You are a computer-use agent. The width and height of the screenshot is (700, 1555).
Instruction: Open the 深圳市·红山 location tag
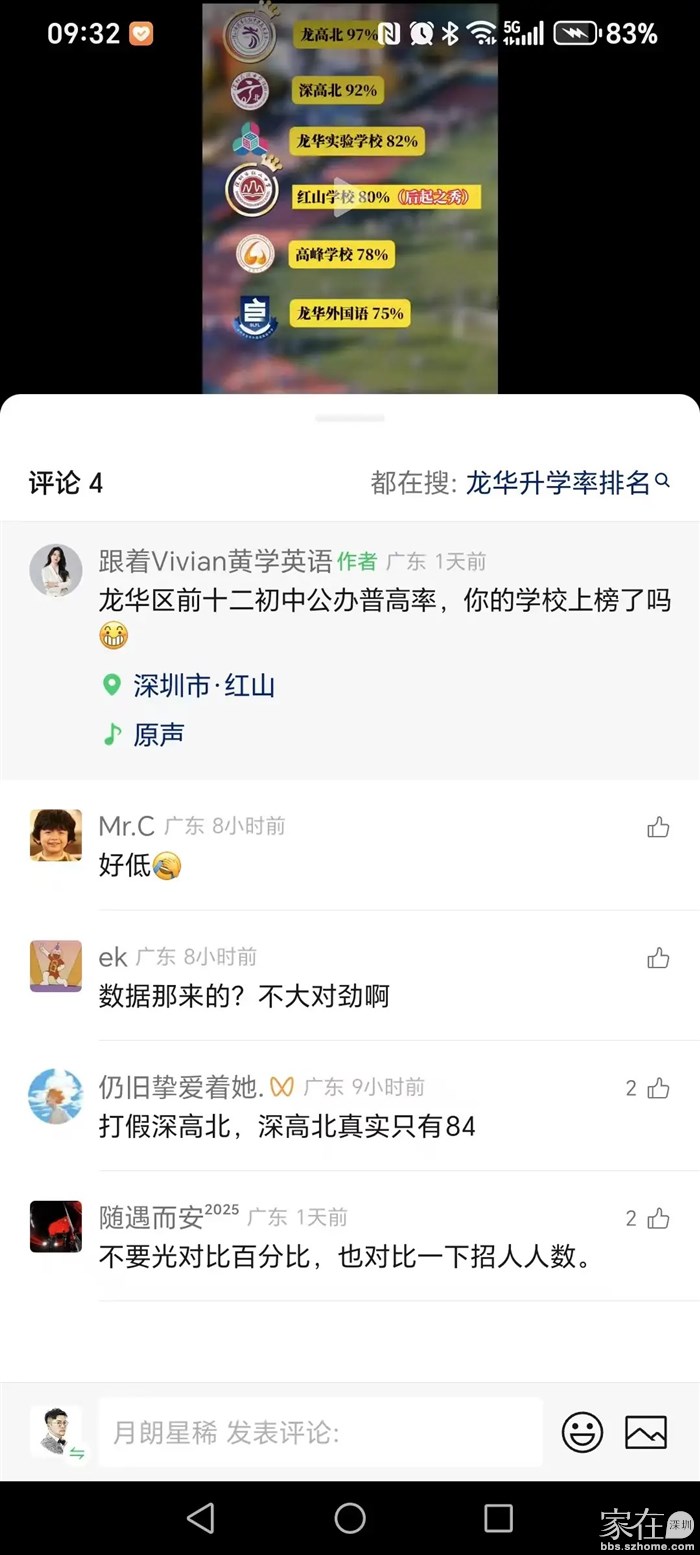click(203, 685)
